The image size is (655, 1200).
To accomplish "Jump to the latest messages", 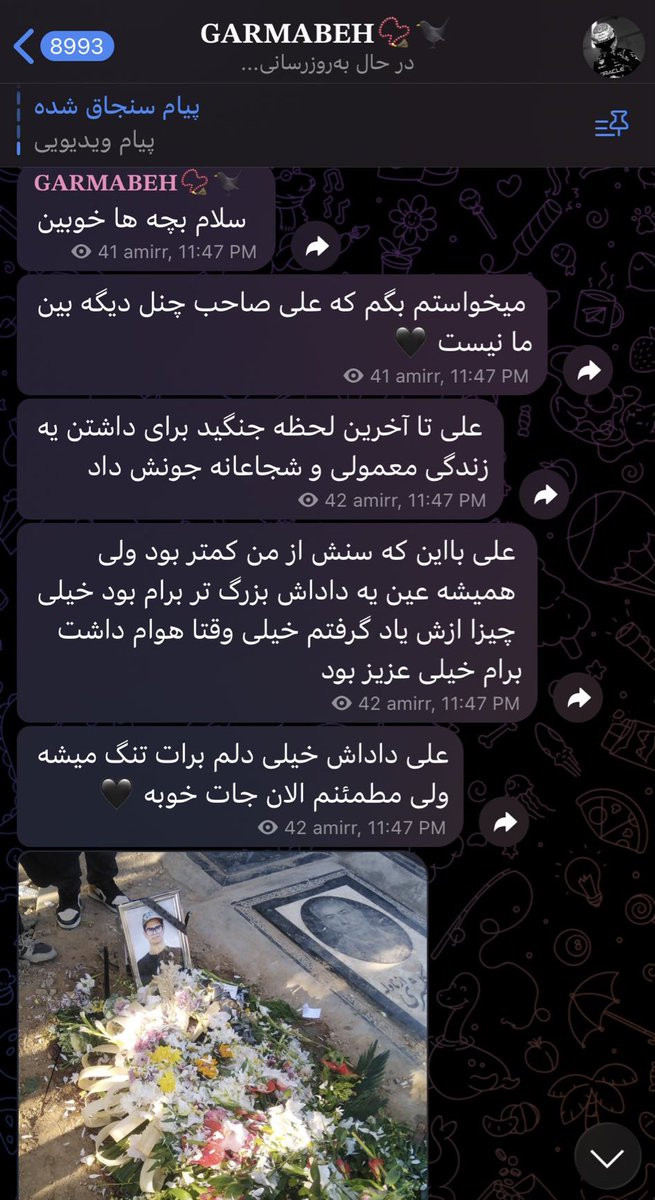I will point(607,1156).
